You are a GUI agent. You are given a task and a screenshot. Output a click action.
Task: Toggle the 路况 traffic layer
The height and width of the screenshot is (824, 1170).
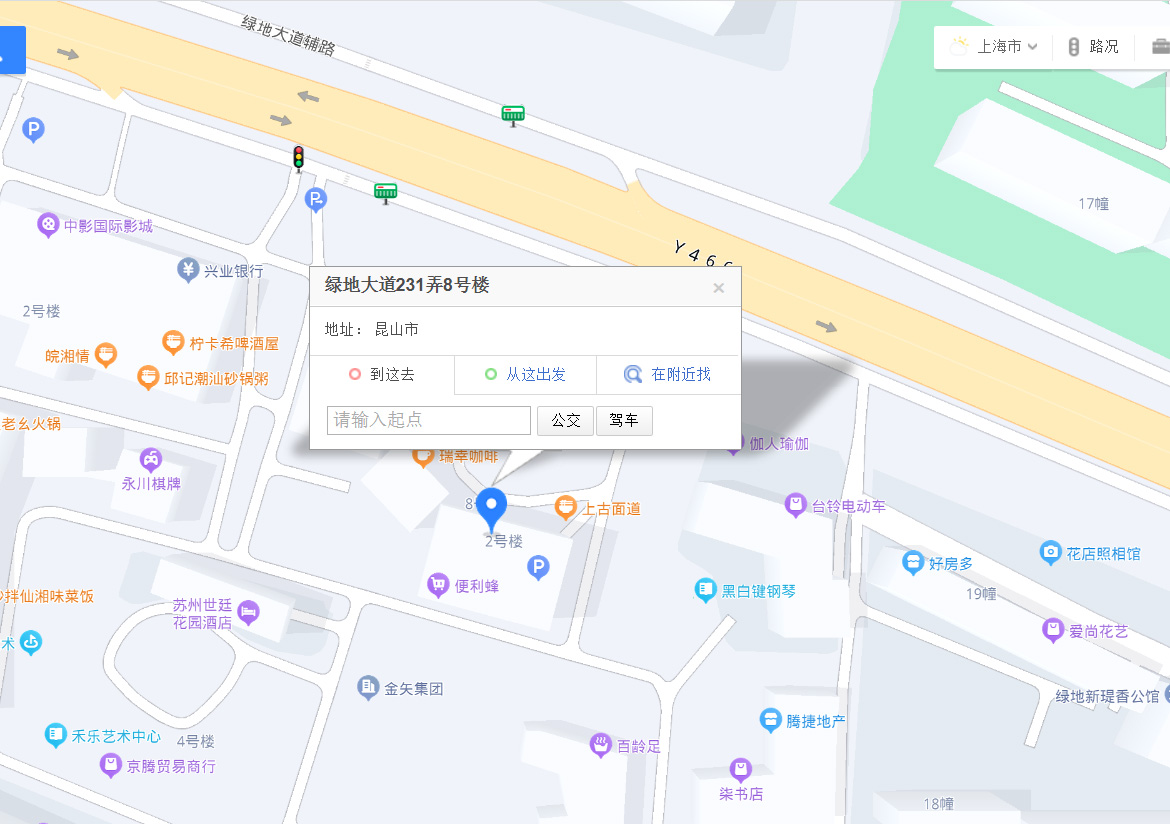click(x=1093, y=46)
